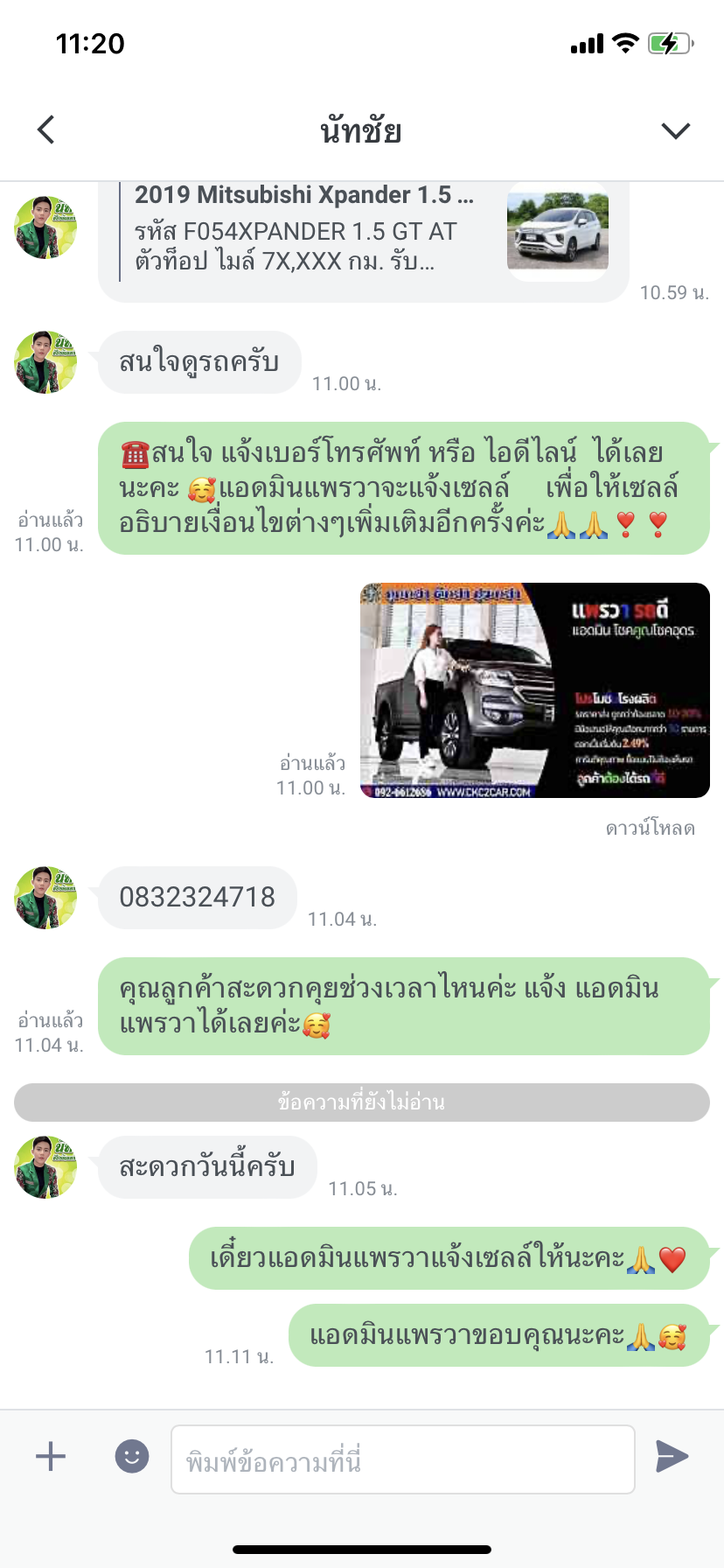Viewport: 724px width, 1568px height.
Task: Send the message with the arrow icon
Action: click(x=672, y=1457)
